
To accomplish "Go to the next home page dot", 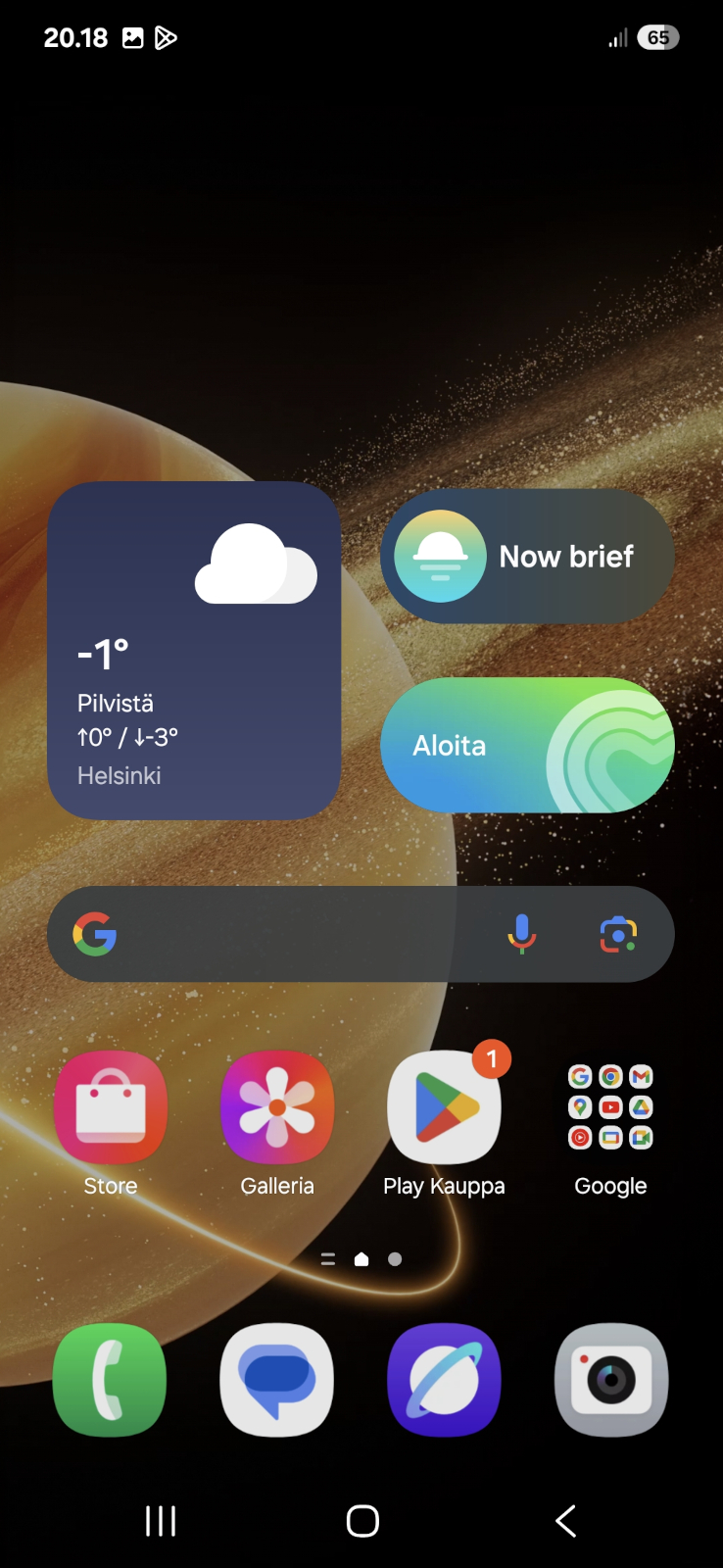I will pyautogui.click(x=395, y=1259).
